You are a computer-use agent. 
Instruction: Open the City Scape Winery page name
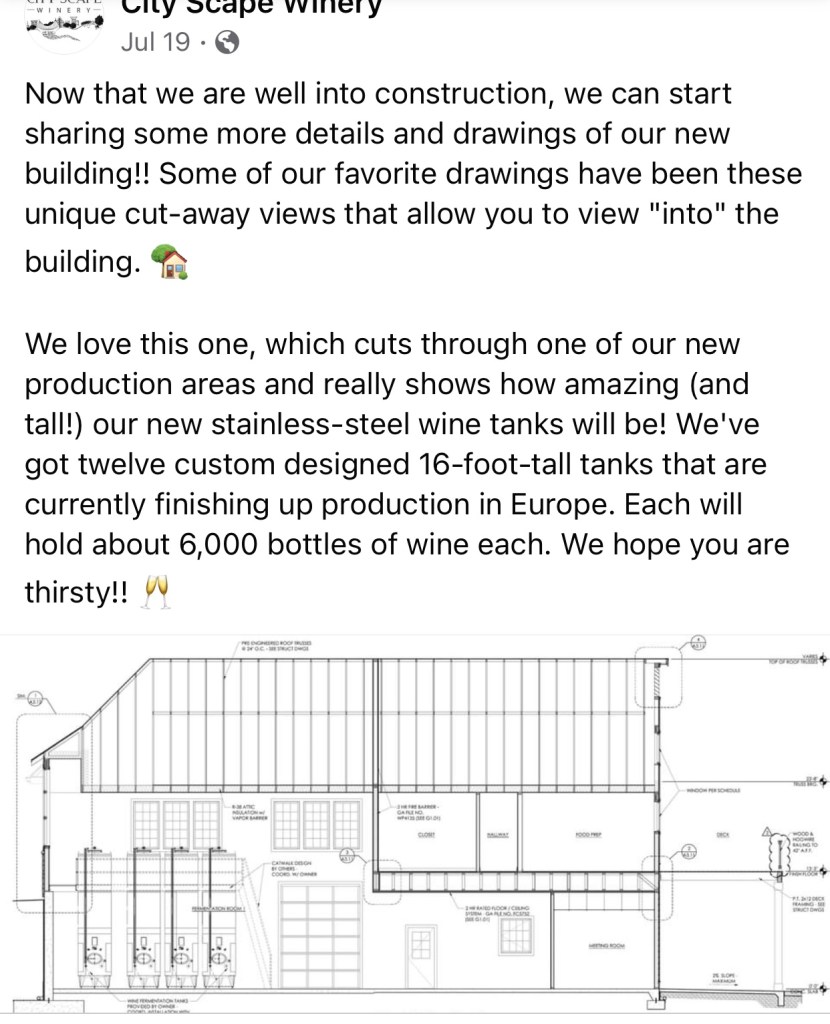pyautogui.click(x=251, y=8)
